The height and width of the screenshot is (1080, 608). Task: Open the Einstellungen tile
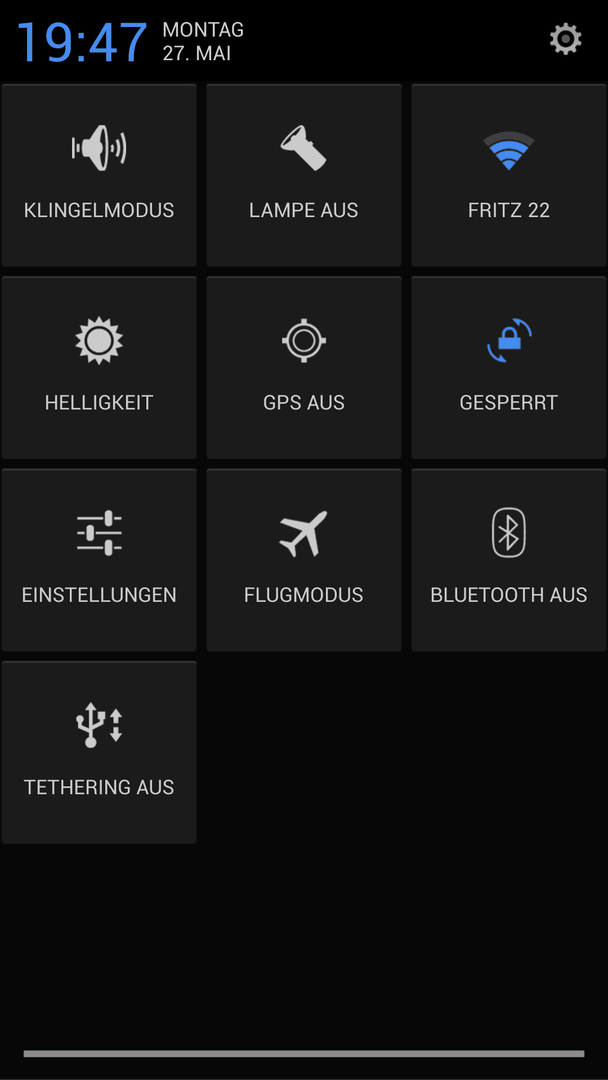click(99, 559)
